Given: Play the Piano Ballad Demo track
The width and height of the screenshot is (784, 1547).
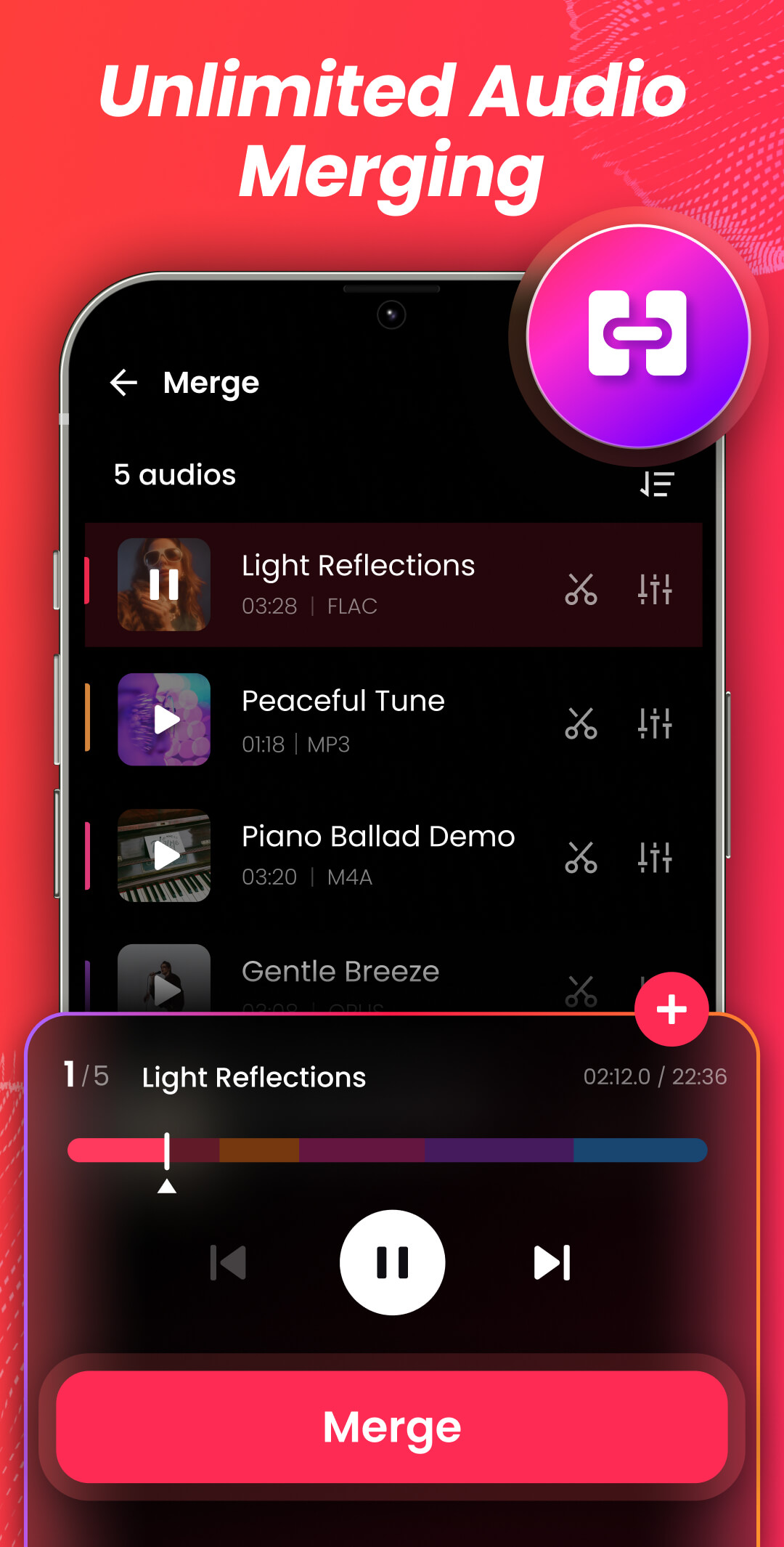Looking at the screenshot, I should (165, 855).
